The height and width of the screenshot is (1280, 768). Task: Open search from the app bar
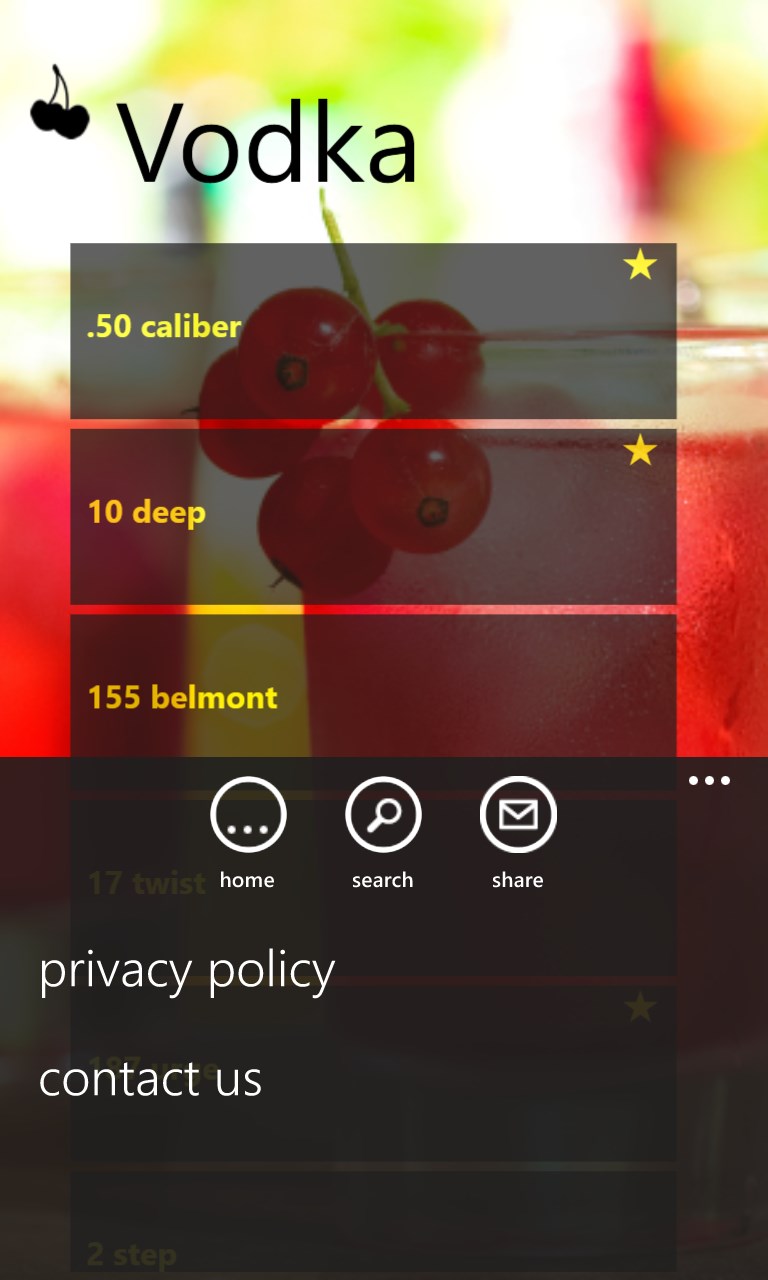(383, 816)
